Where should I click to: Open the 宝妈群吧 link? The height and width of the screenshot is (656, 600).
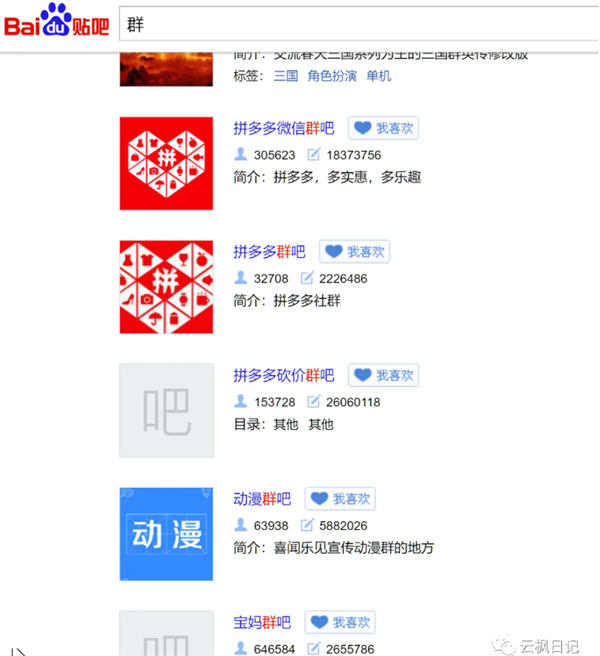tap(262, 622)
